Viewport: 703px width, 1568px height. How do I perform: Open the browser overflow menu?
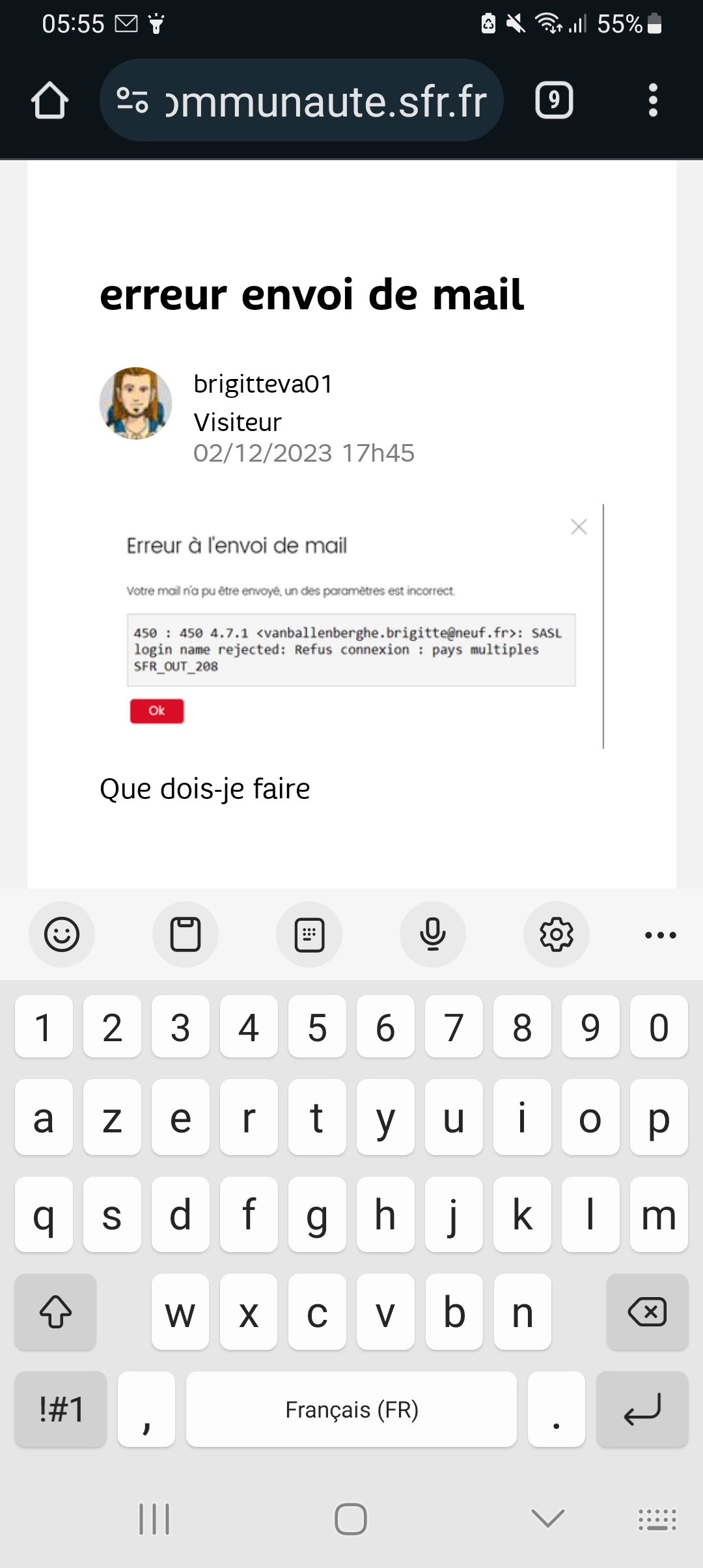click(653, 101)
